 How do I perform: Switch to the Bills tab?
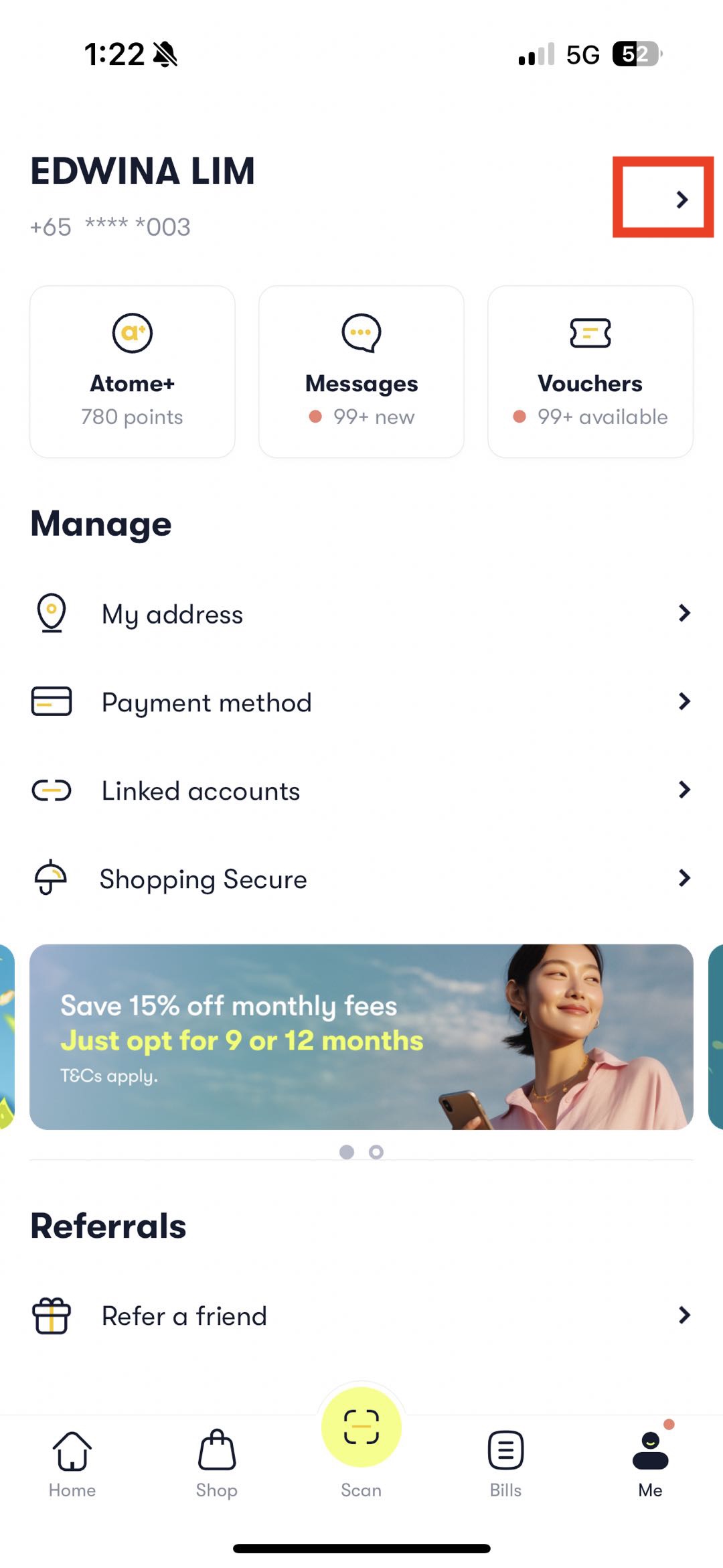point(505,1464)
